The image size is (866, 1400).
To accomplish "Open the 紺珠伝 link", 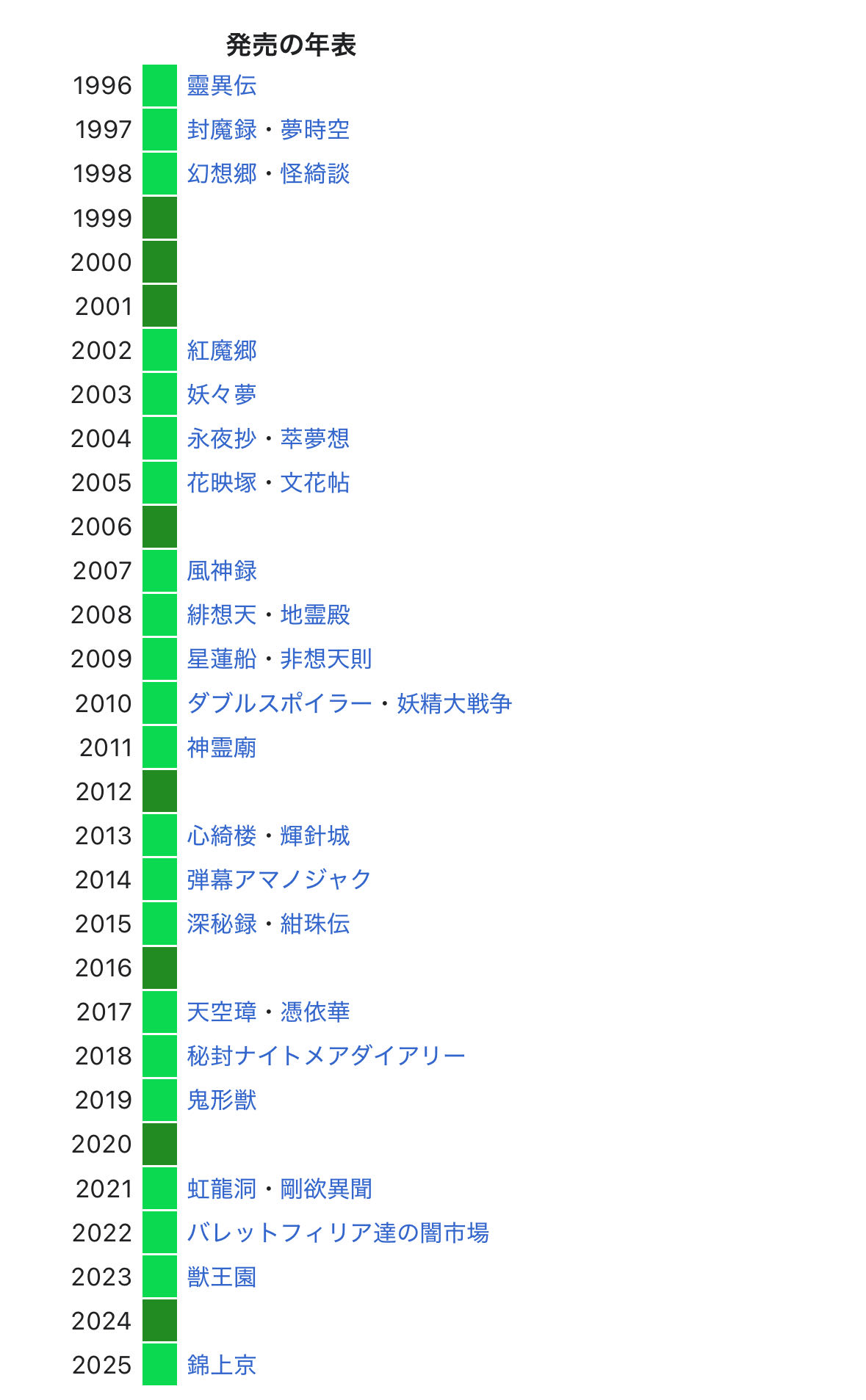I will [x=315, y=924].
